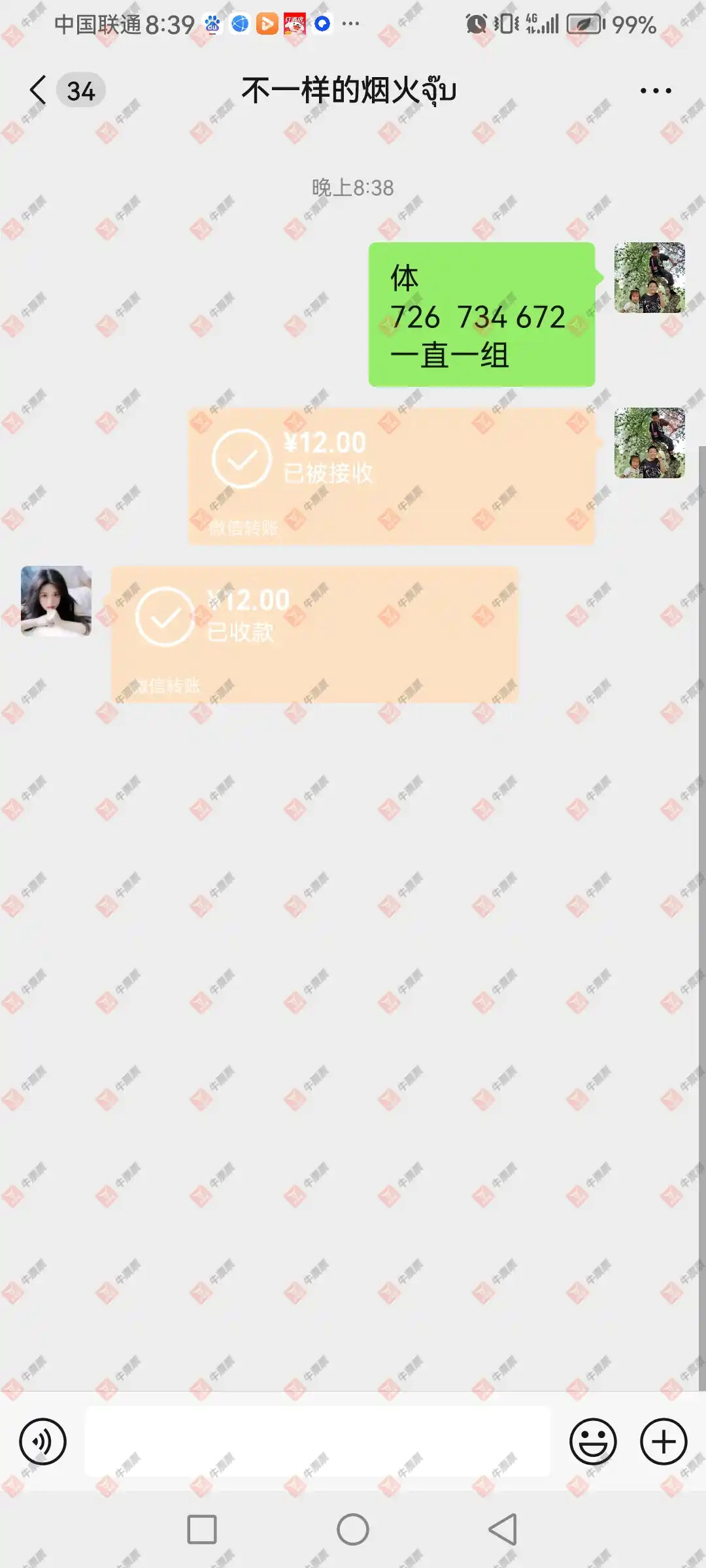Open the recent apps overview
The image size is (706, 1568).
202,1529
